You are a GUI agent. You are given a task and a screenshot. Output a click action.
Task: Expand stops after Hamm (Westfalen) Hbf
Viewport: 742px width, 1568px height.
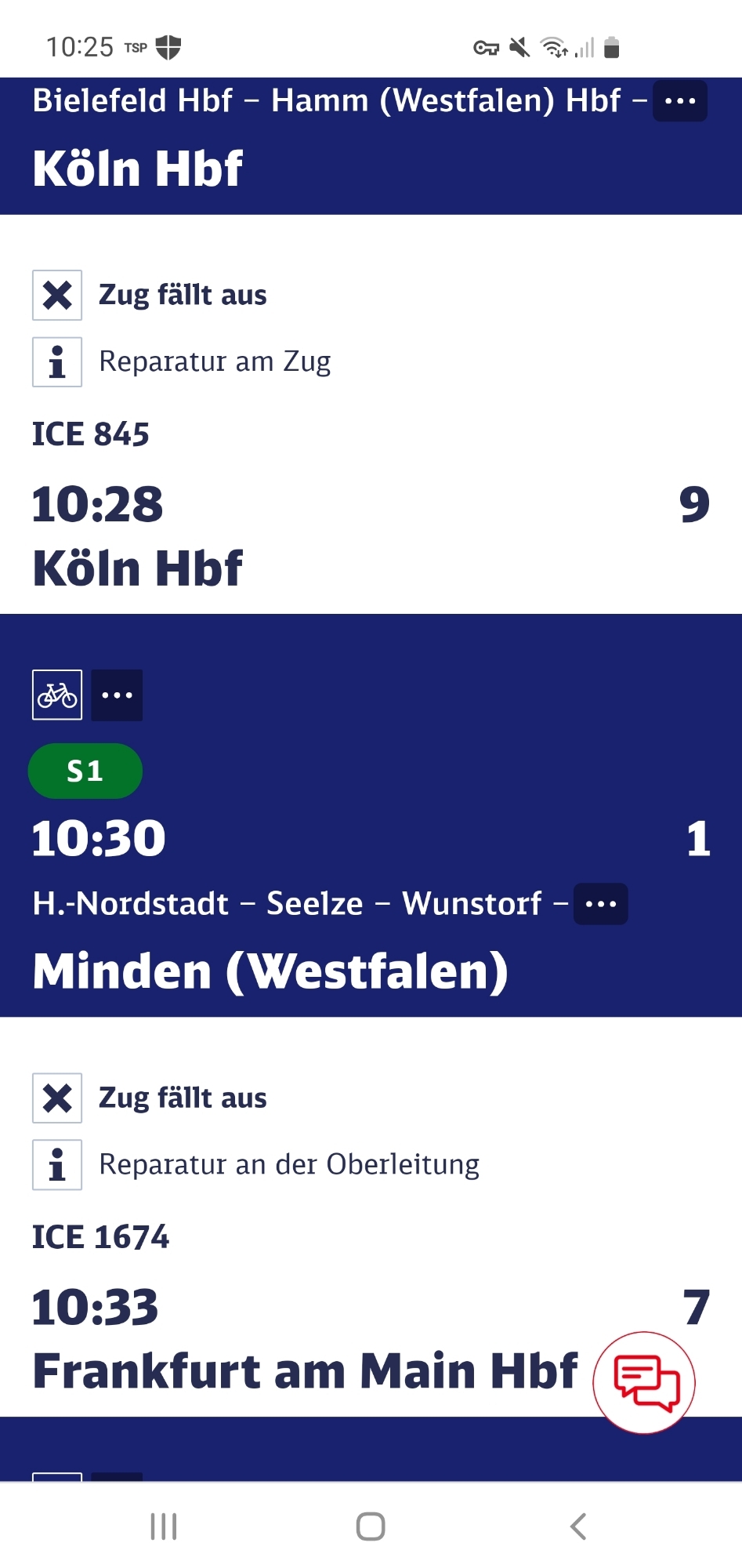click(679, 101)
